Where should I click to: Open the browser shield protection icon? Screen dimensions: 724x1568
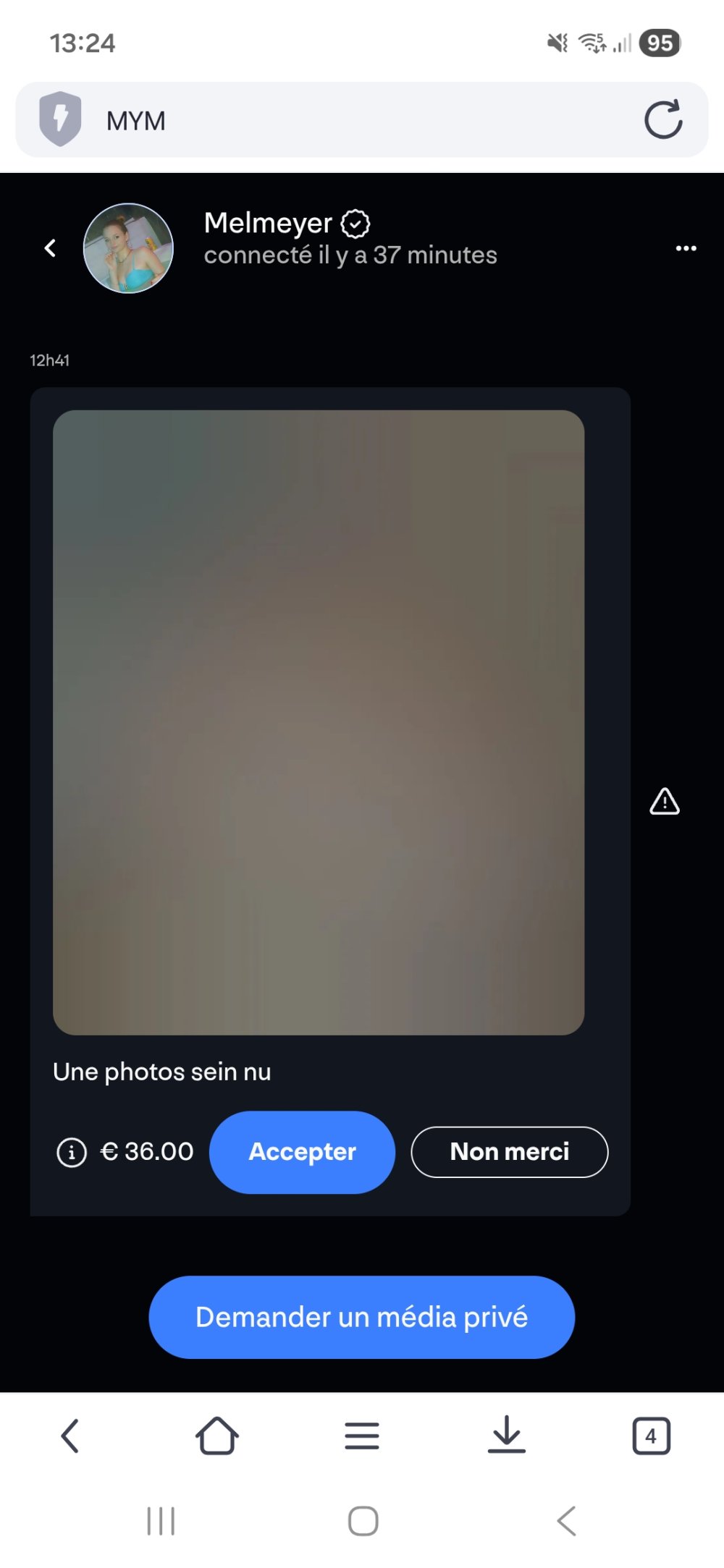pyautogui.click(x=60, y=119)
